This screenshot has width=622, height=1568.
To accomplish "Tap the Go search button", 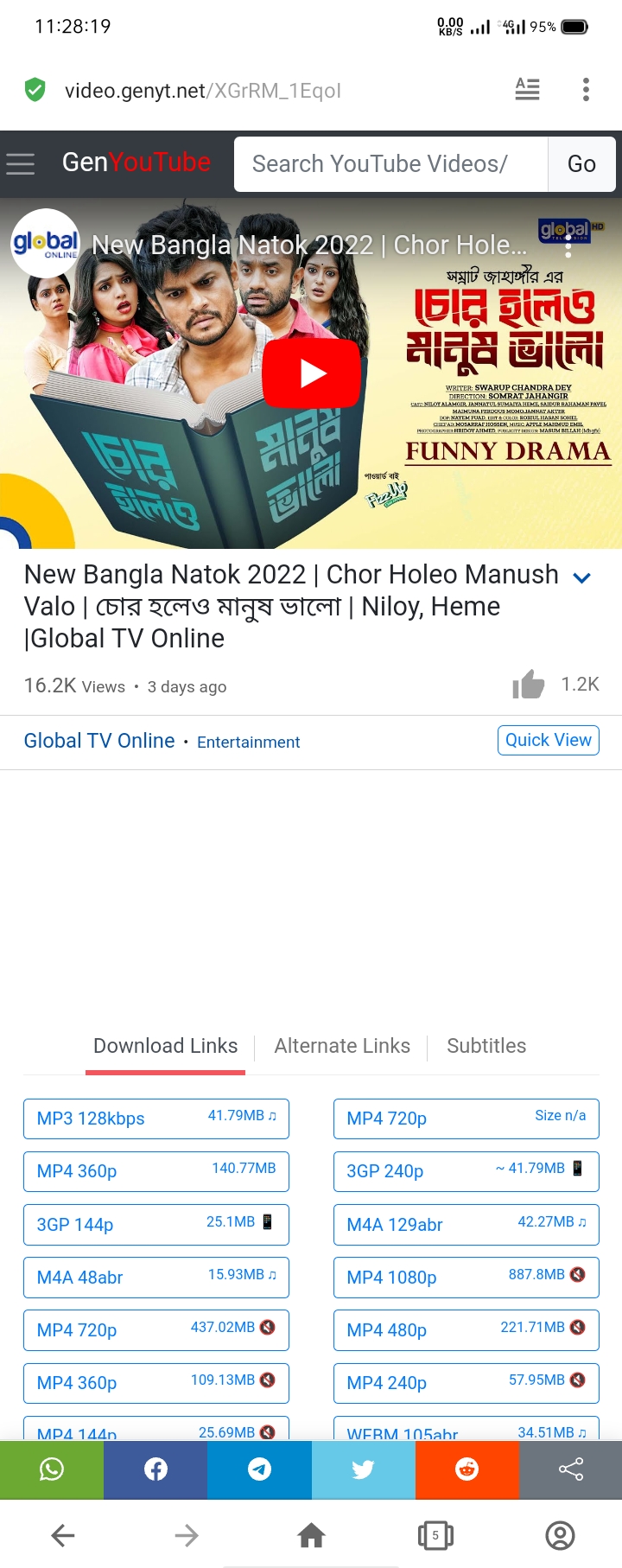I will [581, 163].
